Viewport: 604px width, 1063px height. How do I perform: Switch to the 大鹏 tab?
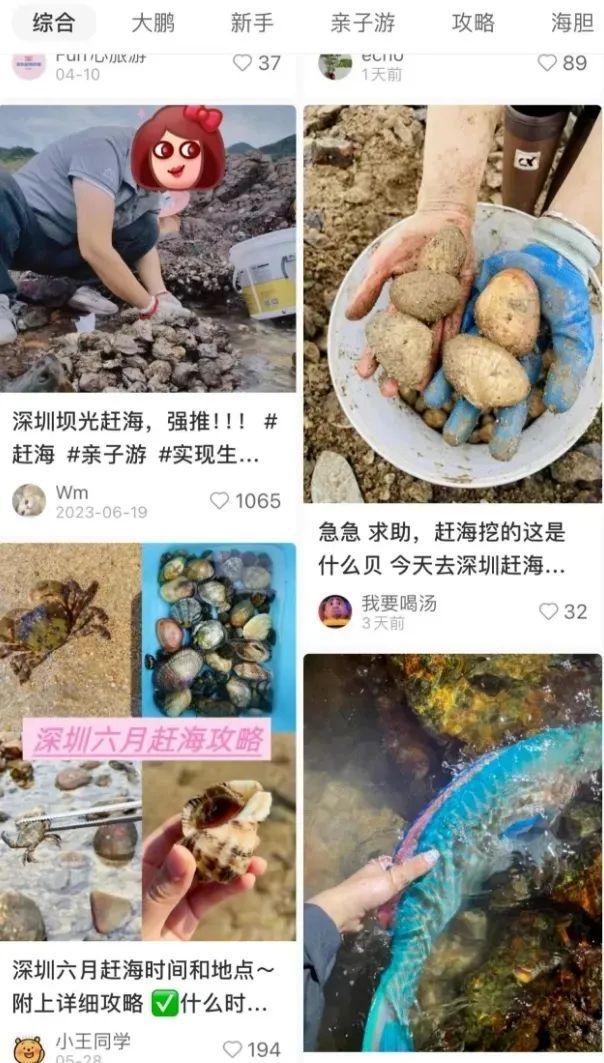point(153,23)
